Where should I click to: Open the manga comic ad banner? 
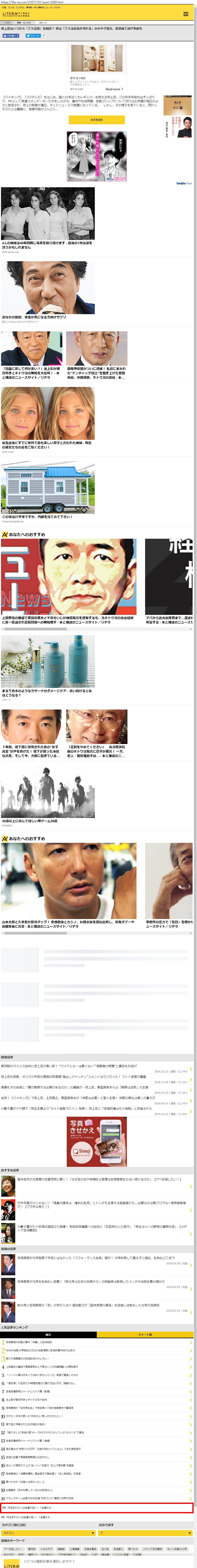point(97,156)
